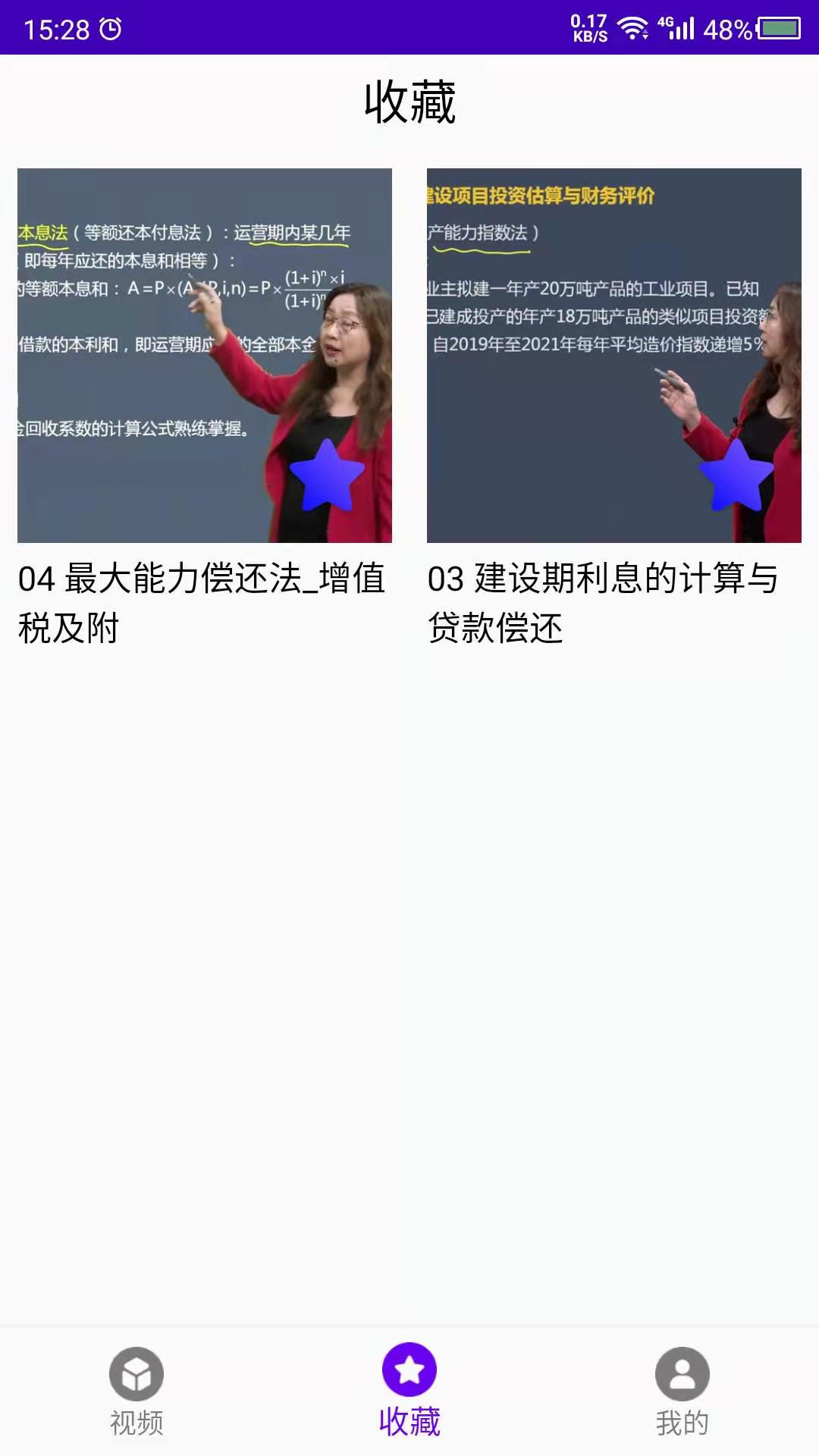The height and width of the screenshot is (1456, 819).
Task: Tap the right video thumbnail showing 投资估算 slide
Action: 614,353
